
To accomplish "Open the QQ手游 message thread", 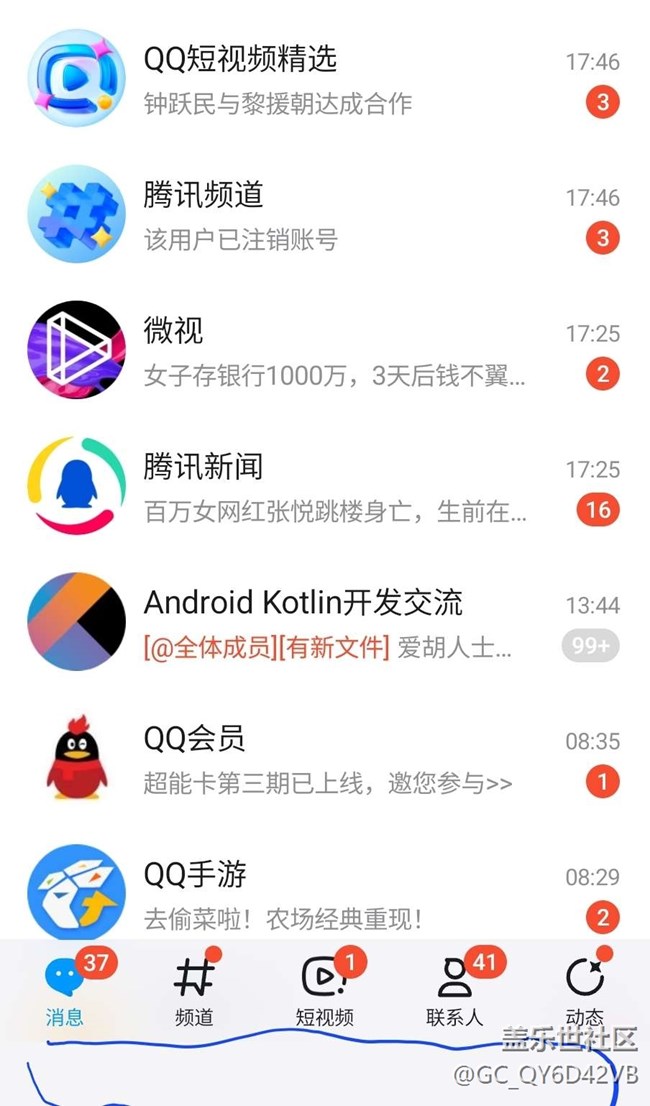I will tap(325, 893).
